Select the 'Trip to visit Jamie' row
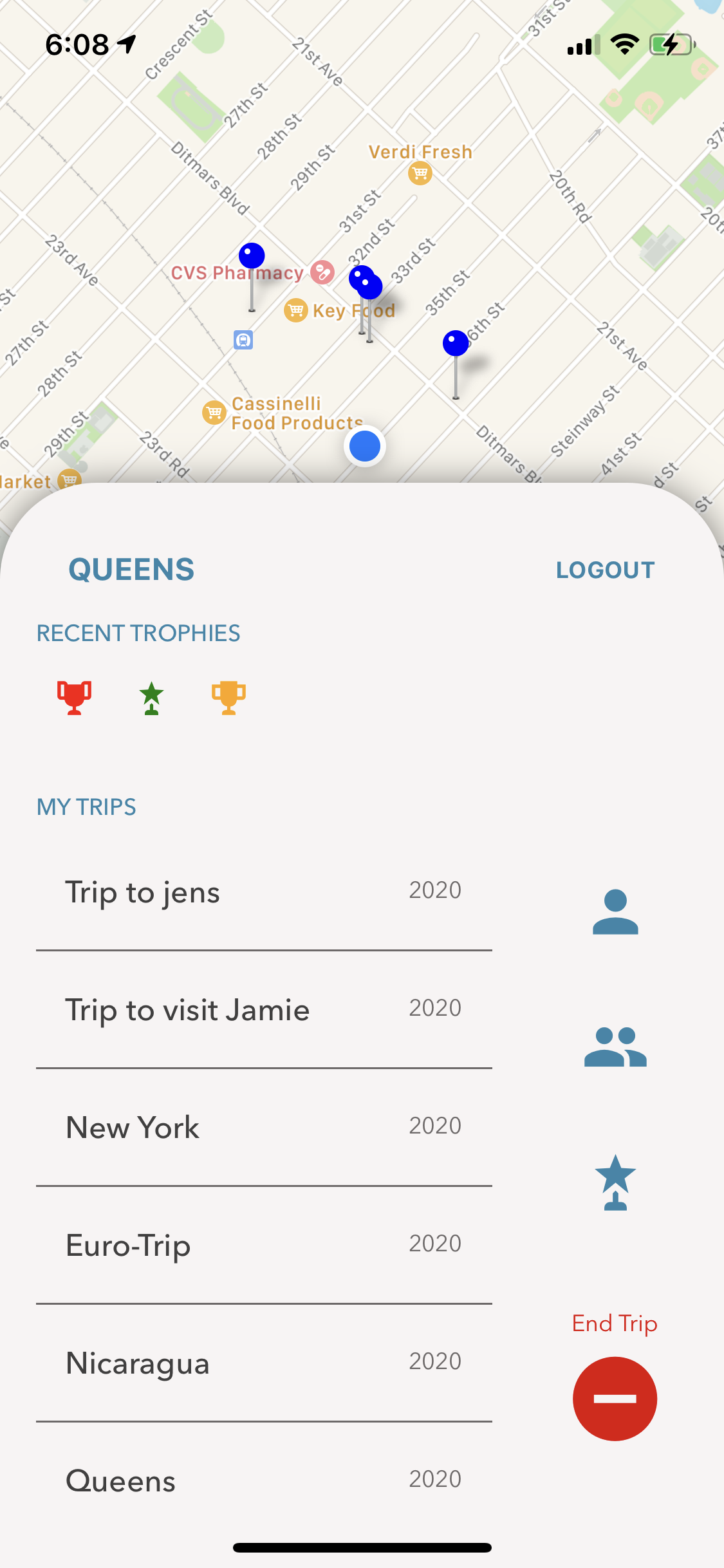Screen dimensions: 724x1568 (264, 1010)
